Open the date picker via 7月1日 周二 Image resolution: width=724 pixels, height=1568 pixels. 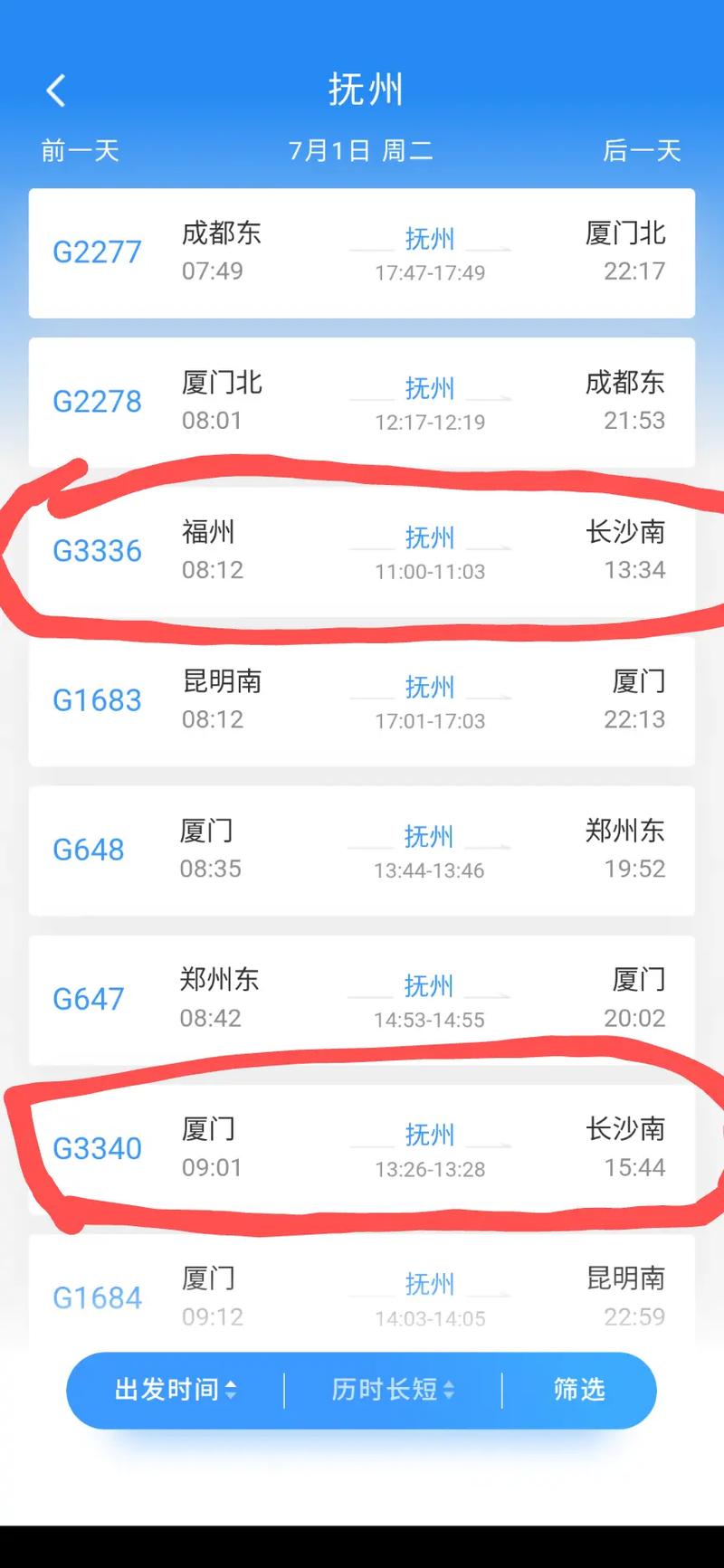(x=362, y=151)
